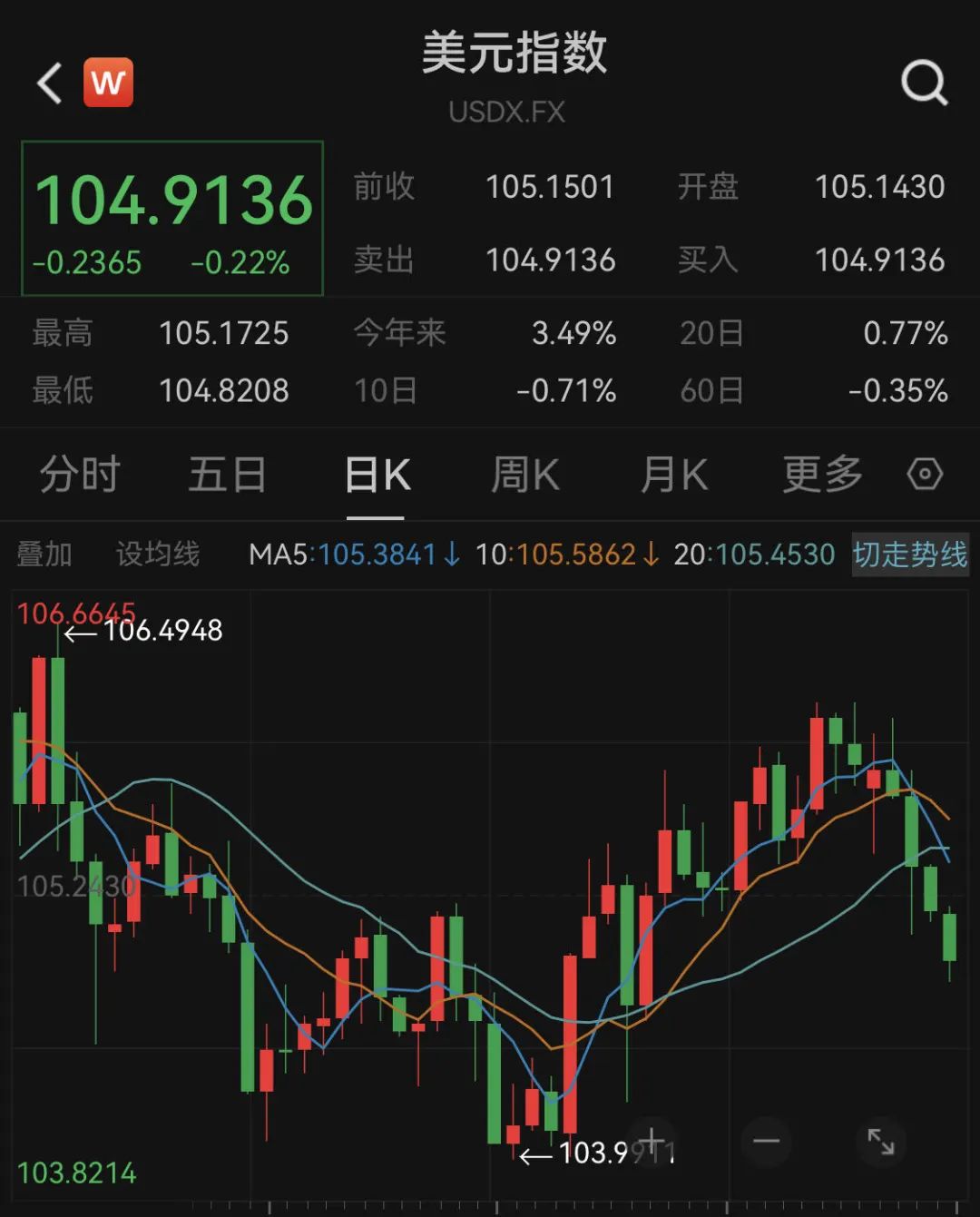The image size is (980, 1217).
Task: Select the highlighted 104.9136 price panel
Action: [171, 218]
